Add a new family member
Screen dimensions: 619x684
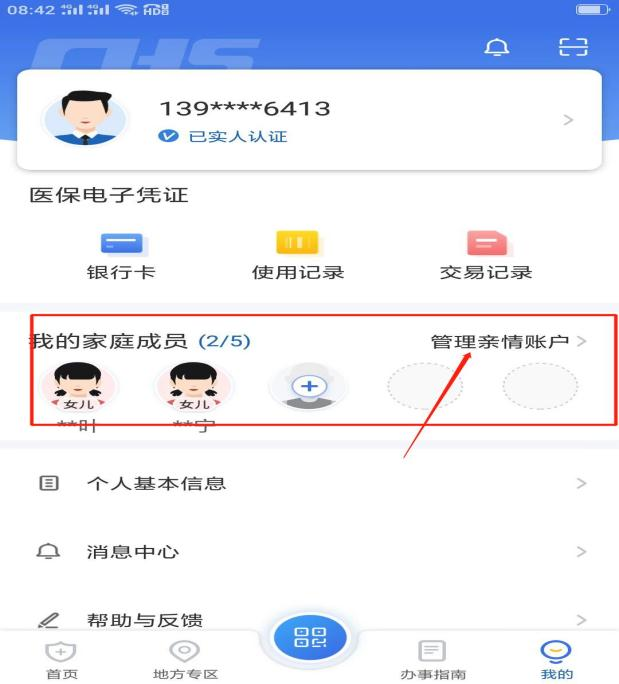pos(309,387)
